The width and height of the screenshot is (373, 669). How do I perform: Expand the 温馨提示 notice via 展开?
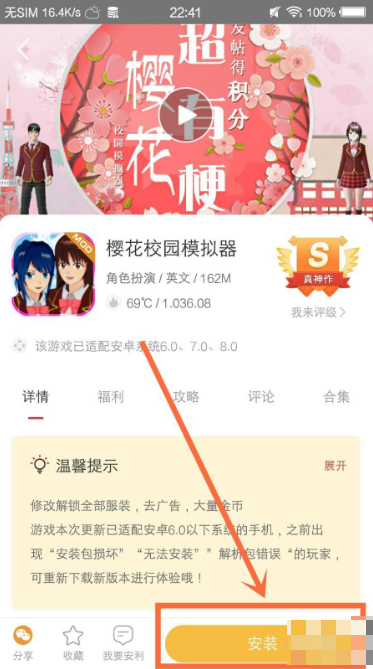335,465
